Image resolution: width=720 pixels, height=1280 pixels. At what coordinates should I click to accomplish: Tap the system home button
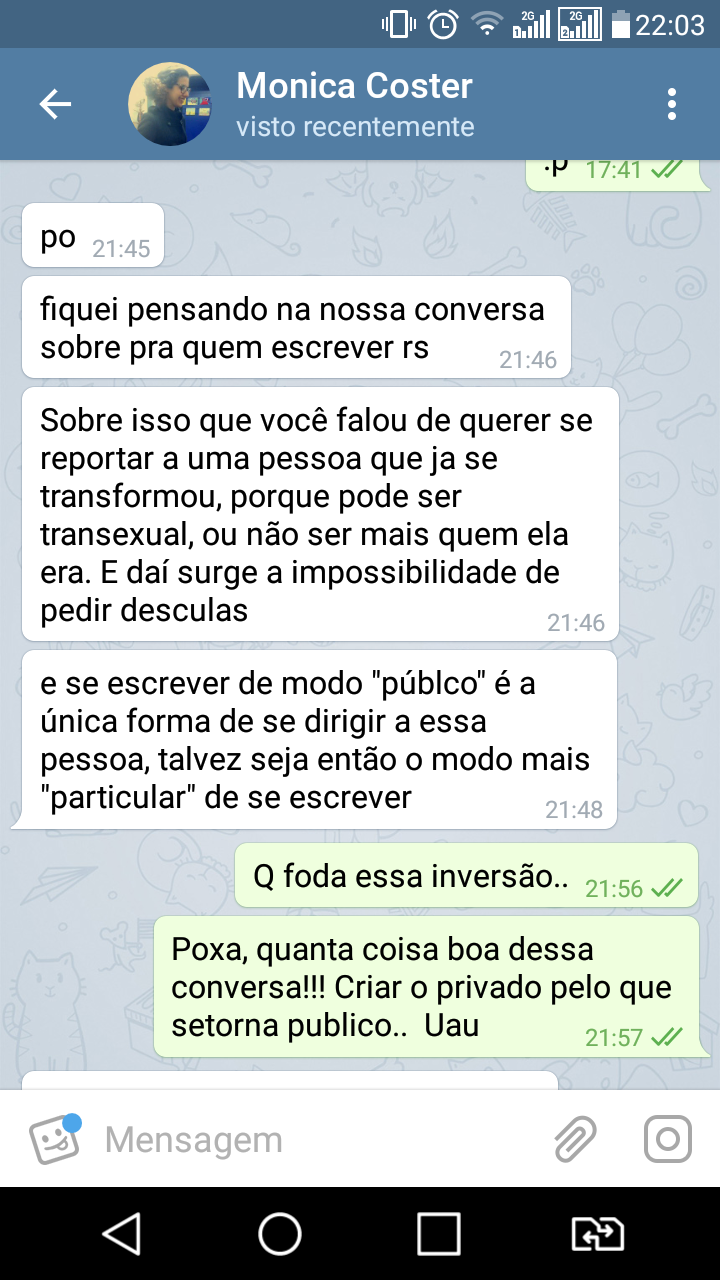pyautogui.click(x=280, y=1234)
